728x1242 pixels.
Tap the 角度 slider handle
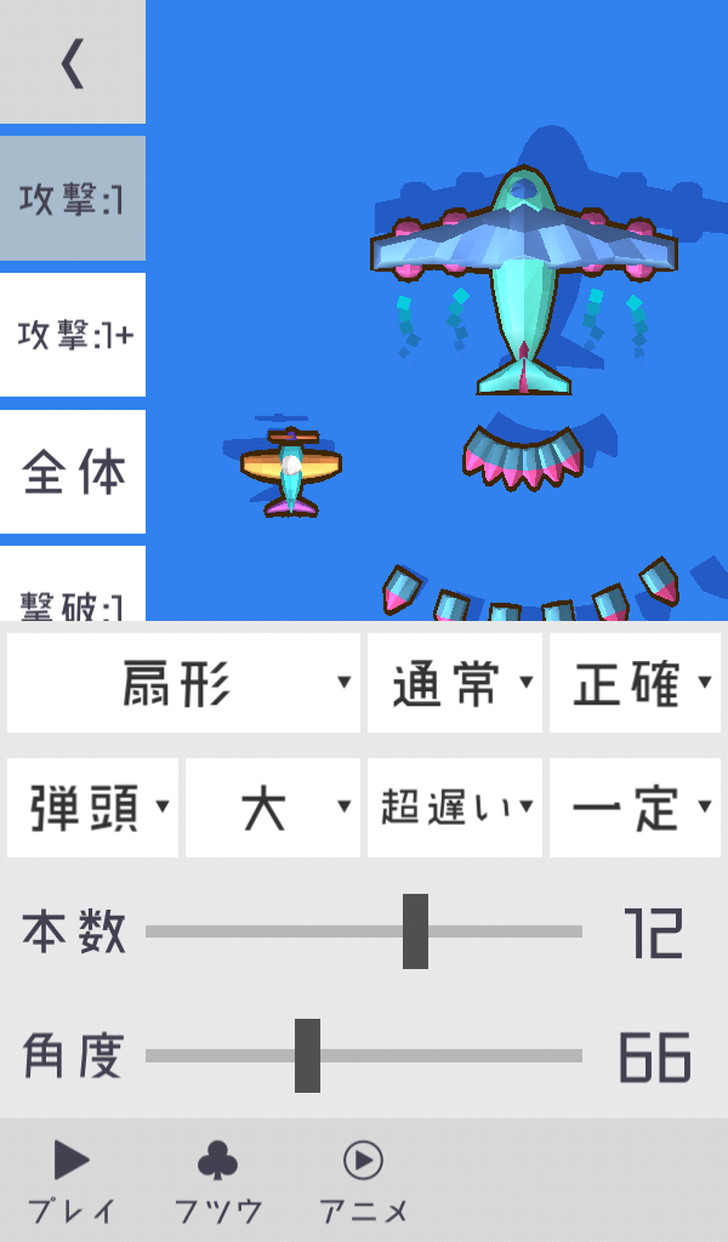coord(307,1056)
